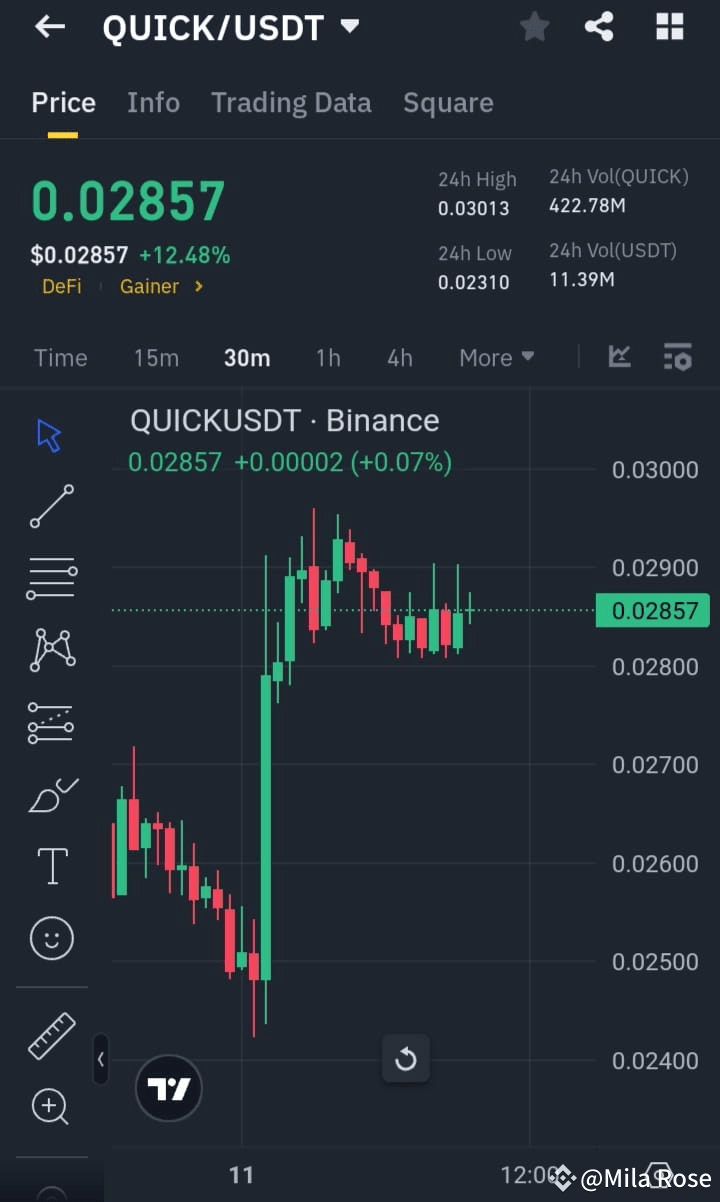Image resolution: width=720 pixels, height=1202 pixels.
Task: Open the emoji sticker tool
Action: (51, 938)
